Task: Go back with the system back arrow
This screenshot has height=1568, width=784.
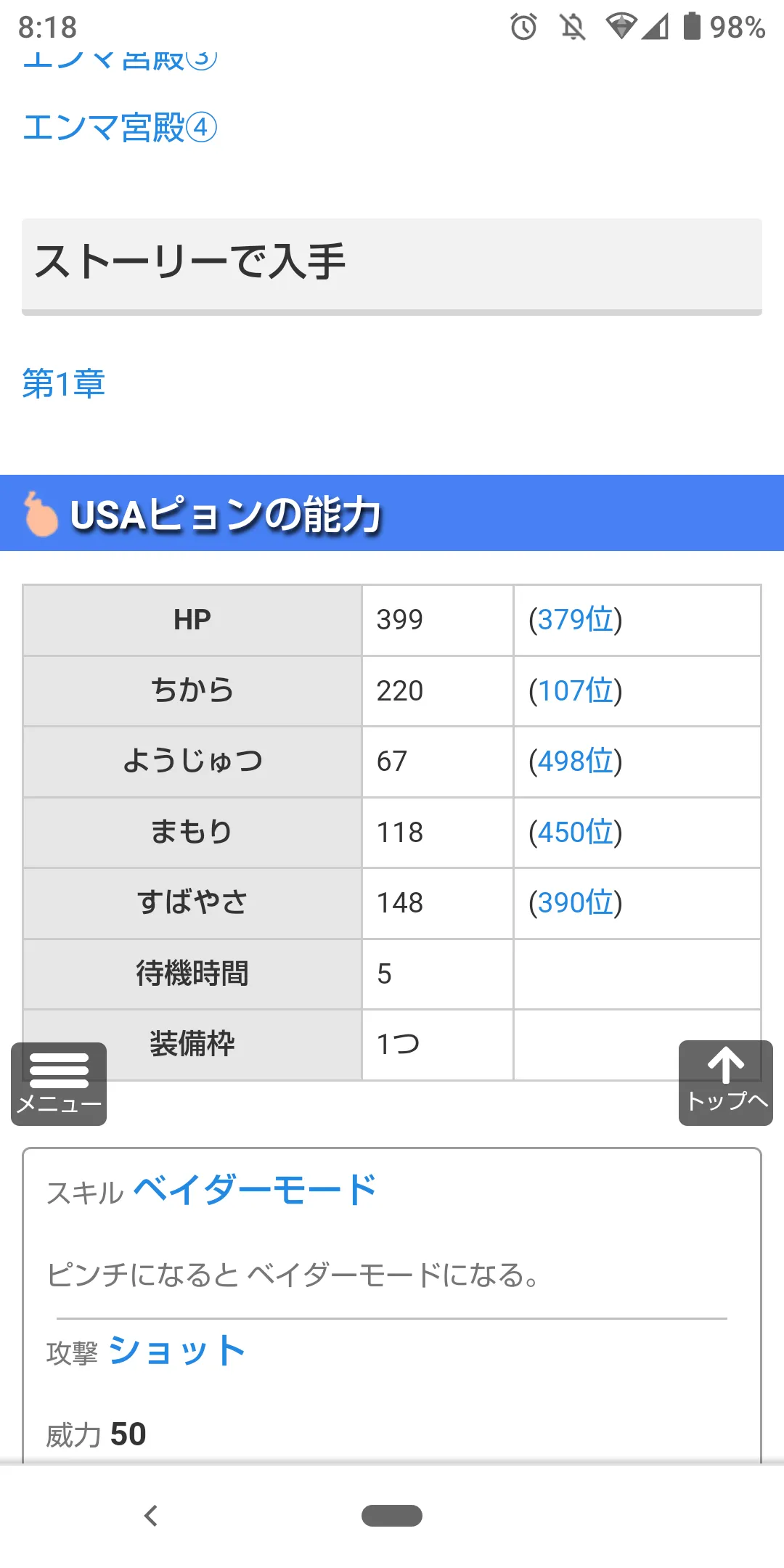Action: [x=151, y=1516]
